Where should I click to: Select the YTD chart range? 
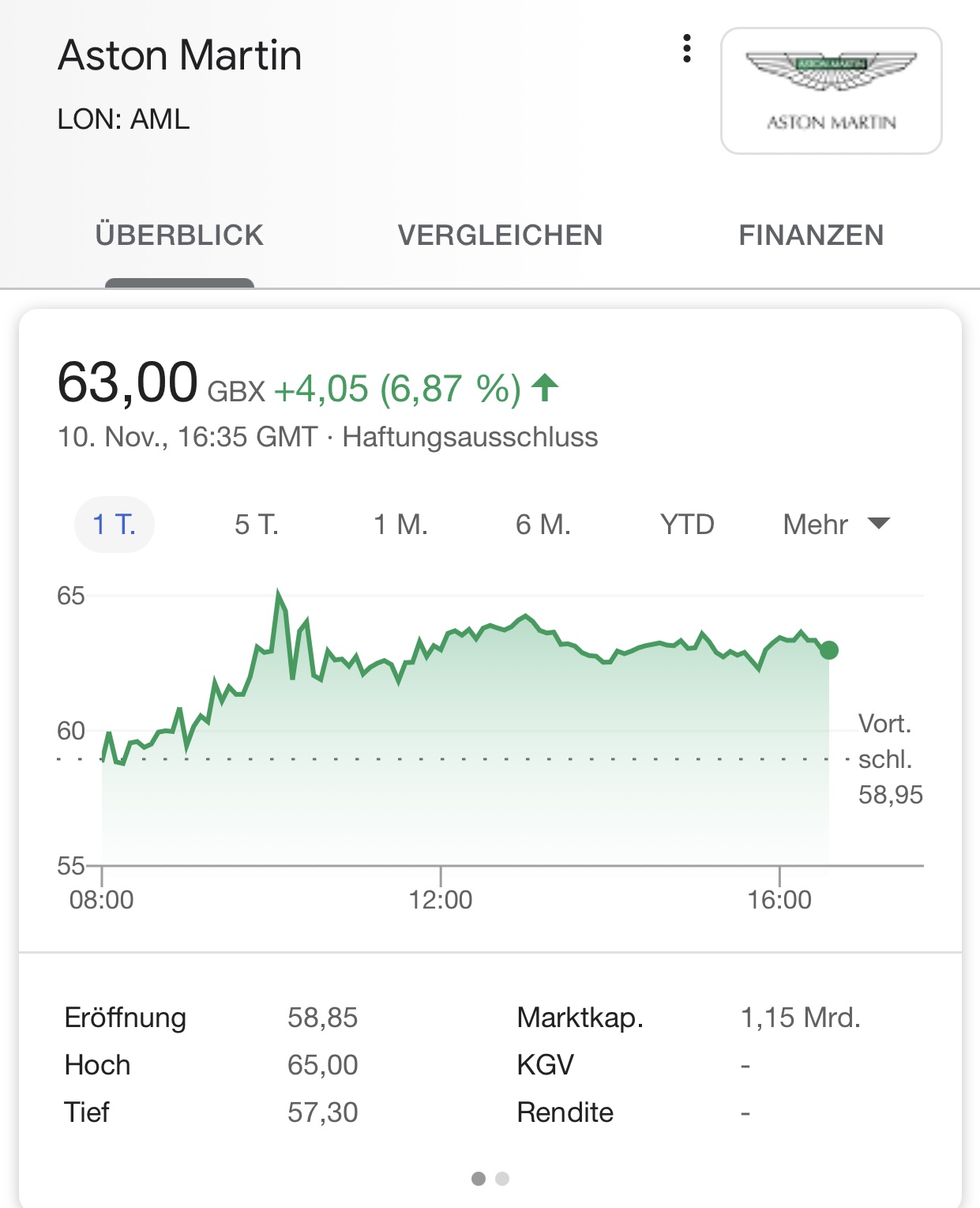687,525
